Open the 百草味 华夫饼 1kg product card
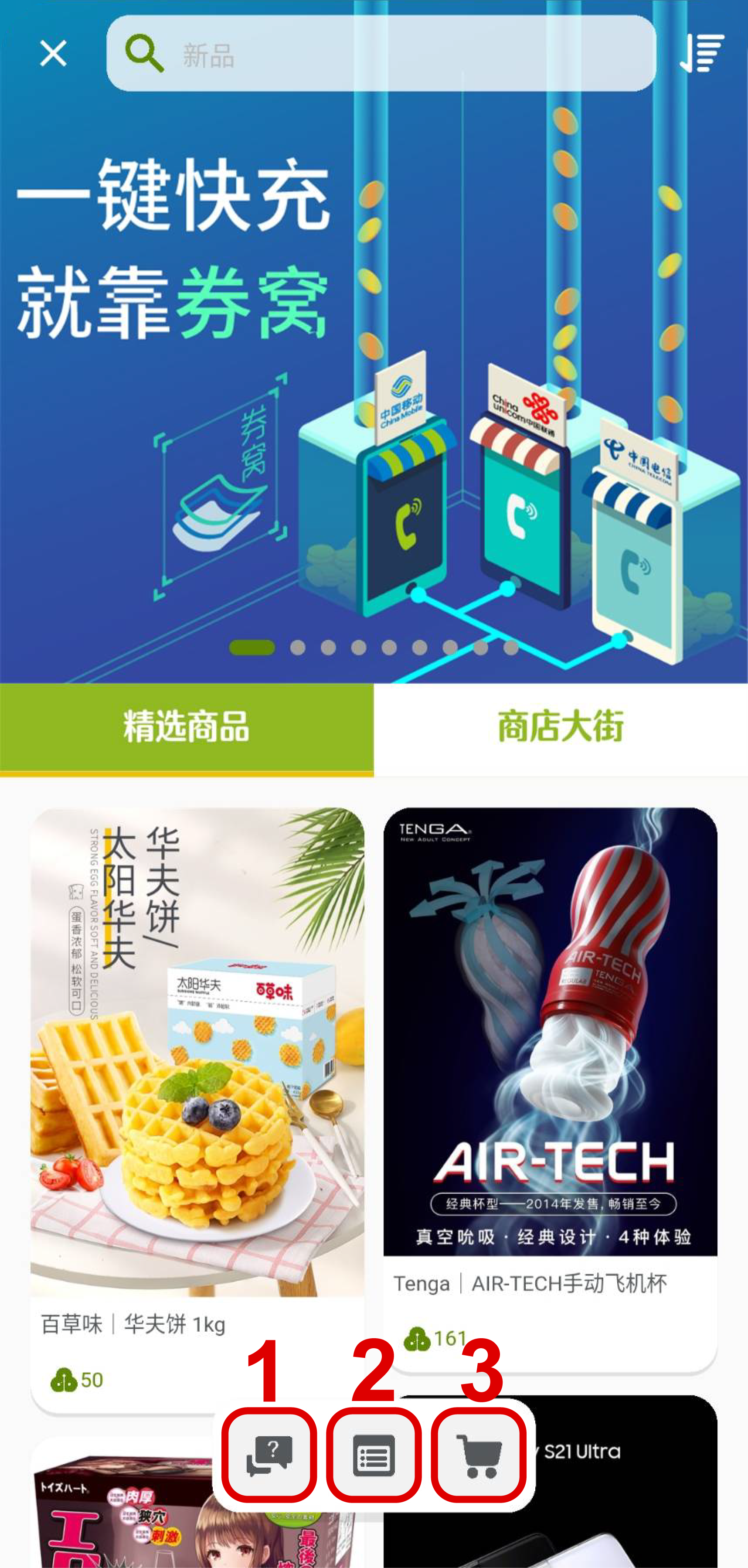This screenshot has width=748, height=1568. 197,1096
